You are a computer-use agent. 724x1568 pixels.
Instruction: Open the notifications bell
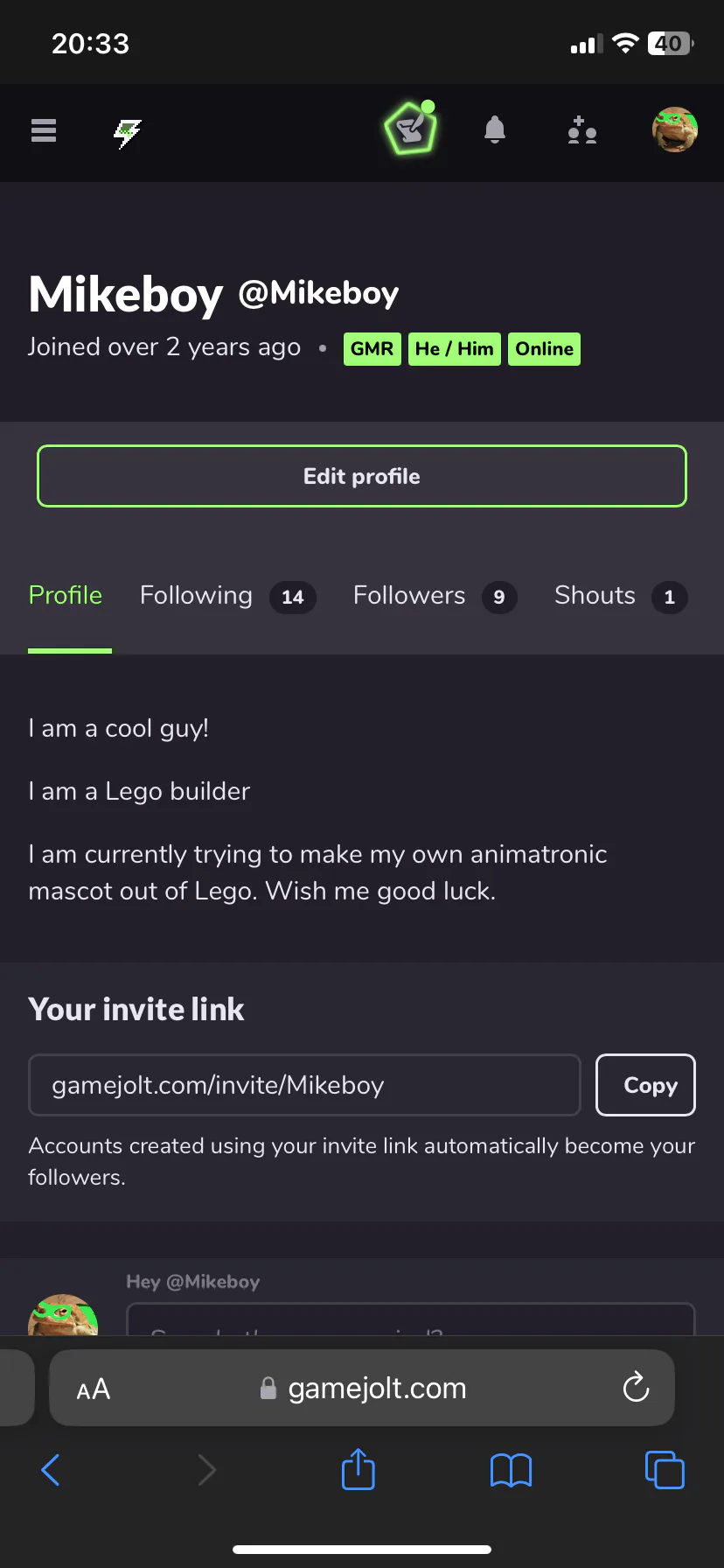click(x=495, y=130)
